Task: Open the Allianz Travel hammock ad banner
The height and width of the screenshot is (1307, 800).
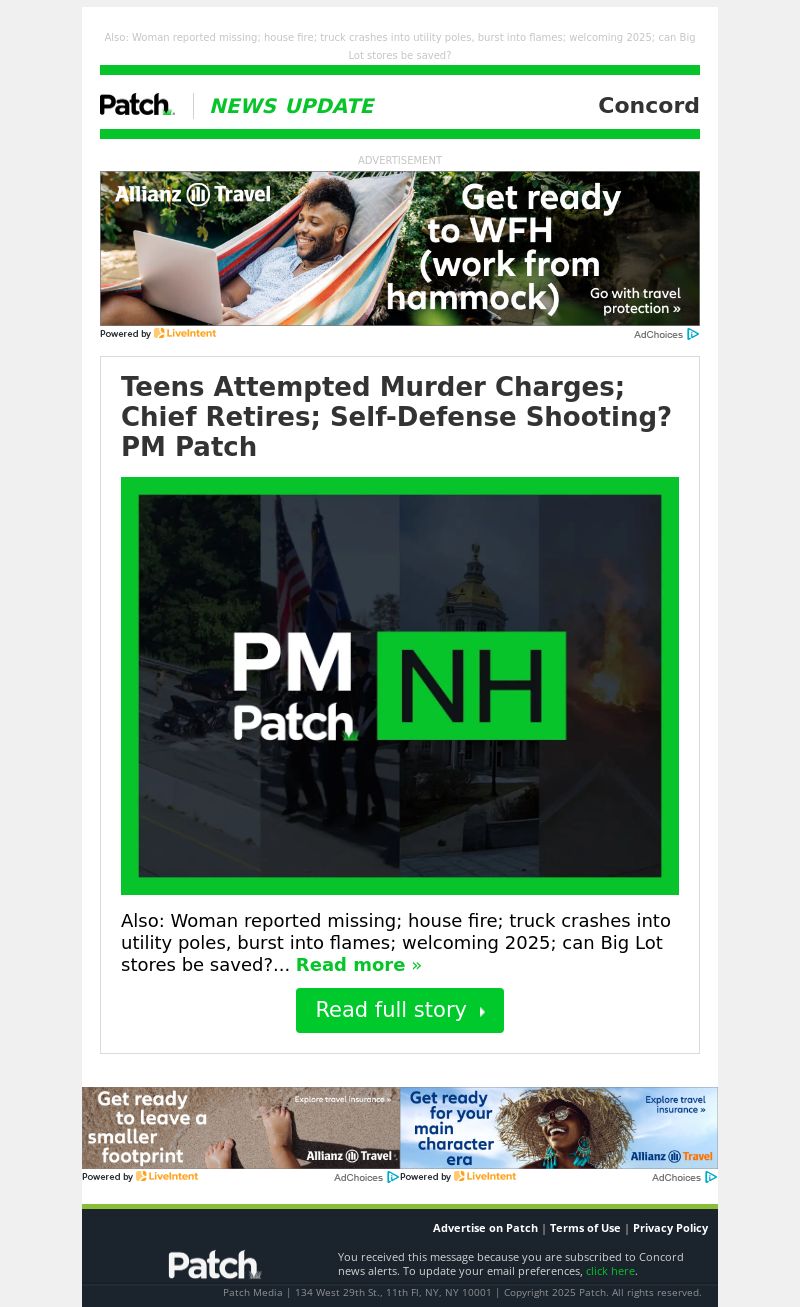Action: click(x=399, y=248)
